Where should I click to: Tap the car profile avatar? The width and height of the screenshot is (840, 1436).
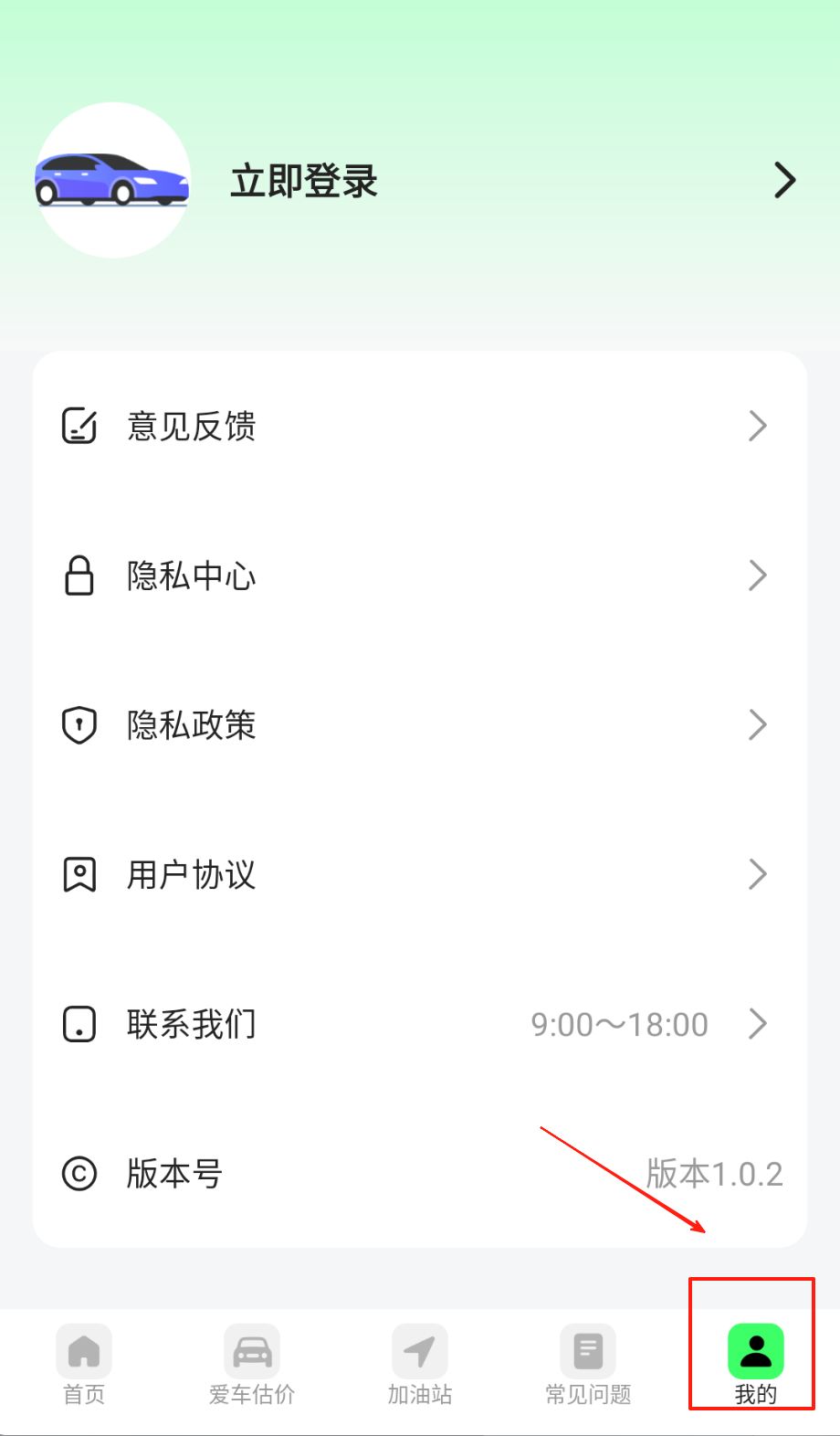[113, 180]
